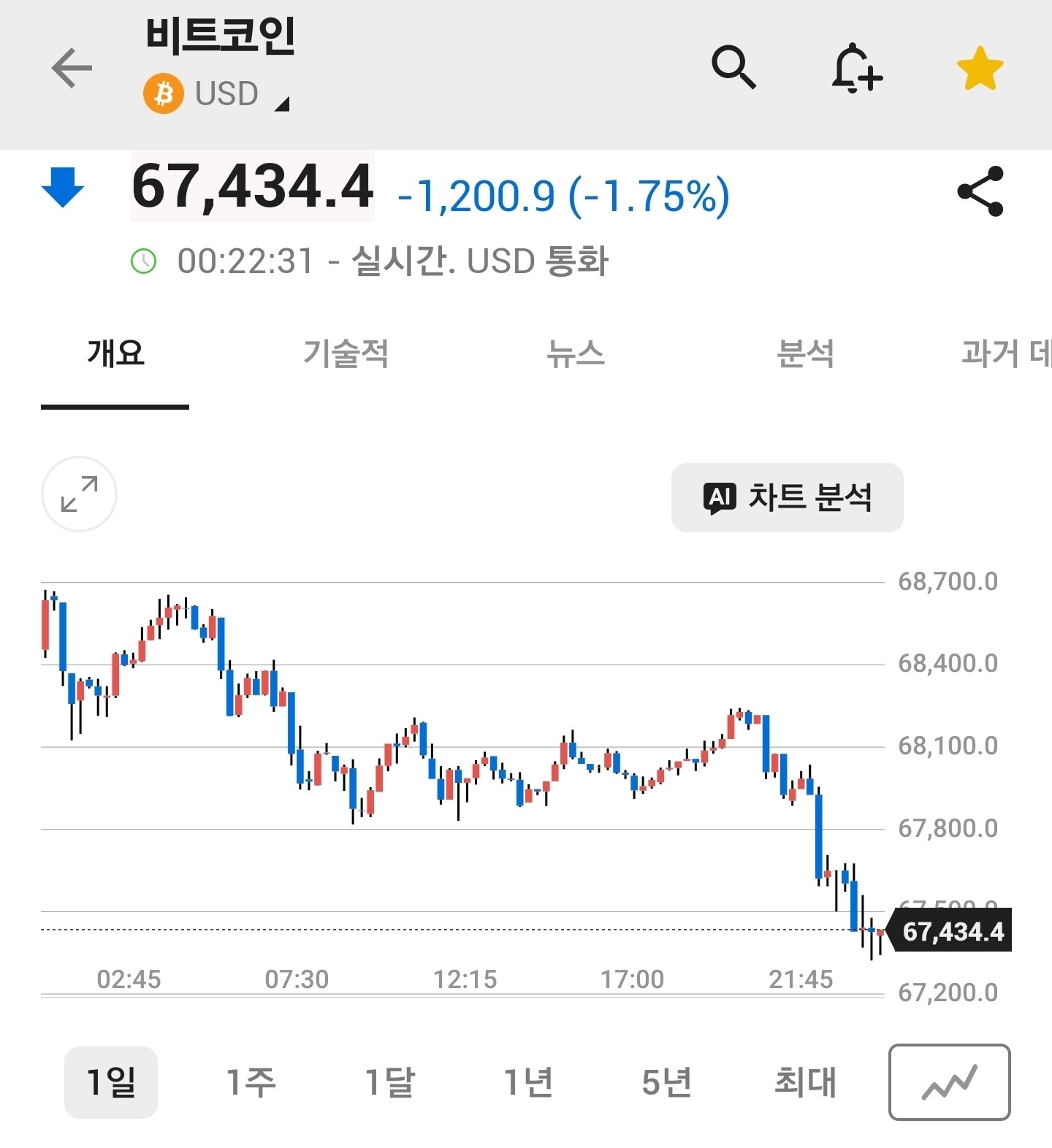Show the 5년 chart range
Viewport: 1052px width, 1148px height.
coord(666,1082)
